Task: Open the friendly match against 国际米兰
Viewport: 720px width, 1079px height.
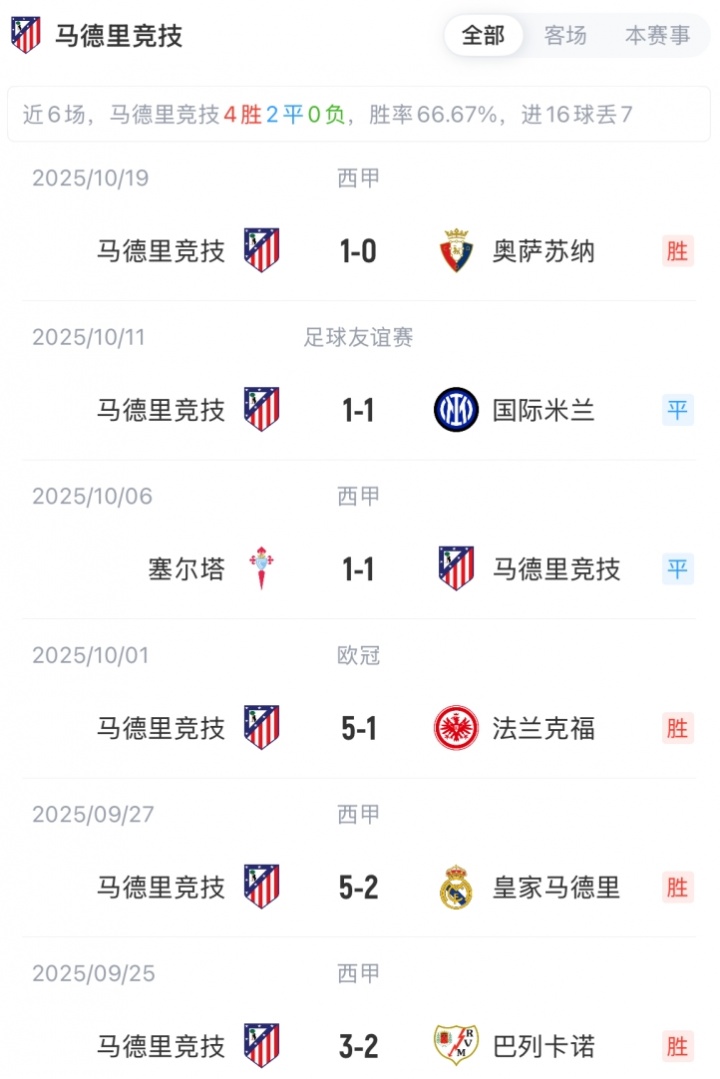Action: coord(359,410)
